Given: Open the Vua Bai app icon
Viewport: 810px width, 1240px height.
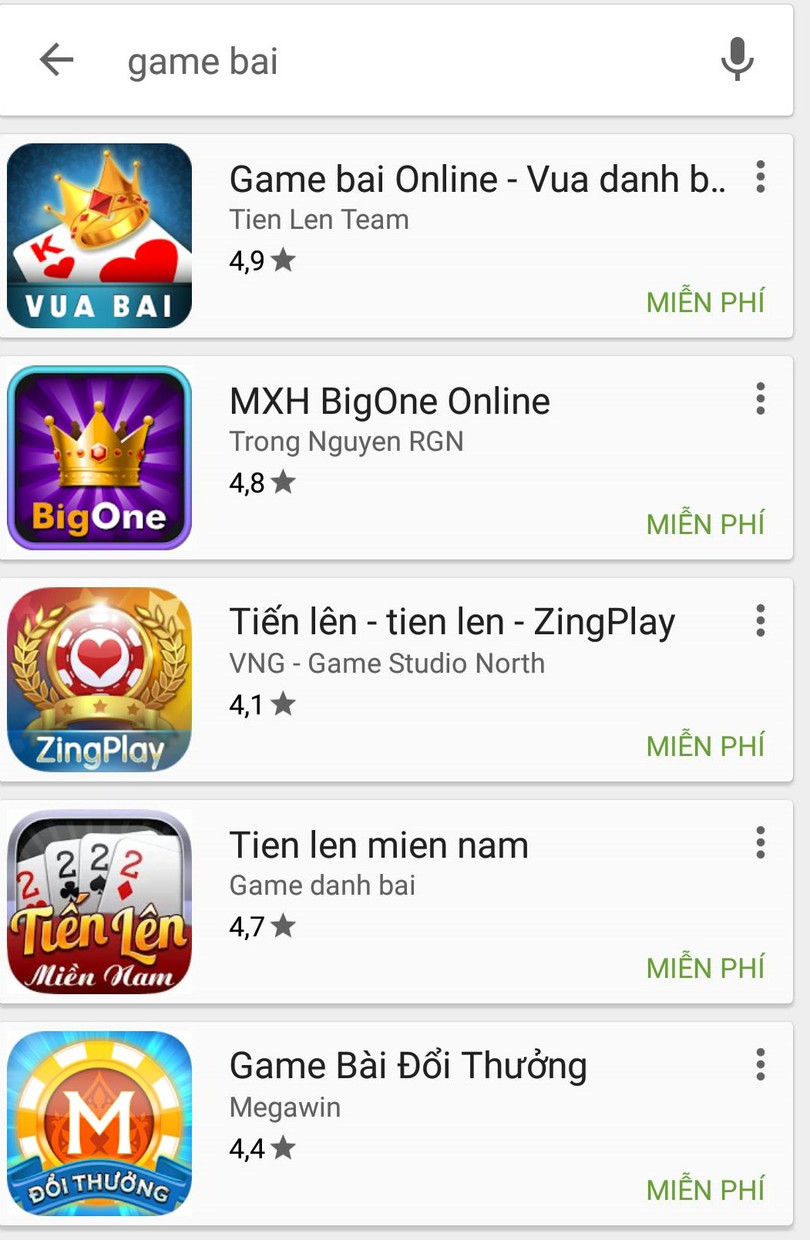Looking at the screenshot, I should tap(97, 235).
